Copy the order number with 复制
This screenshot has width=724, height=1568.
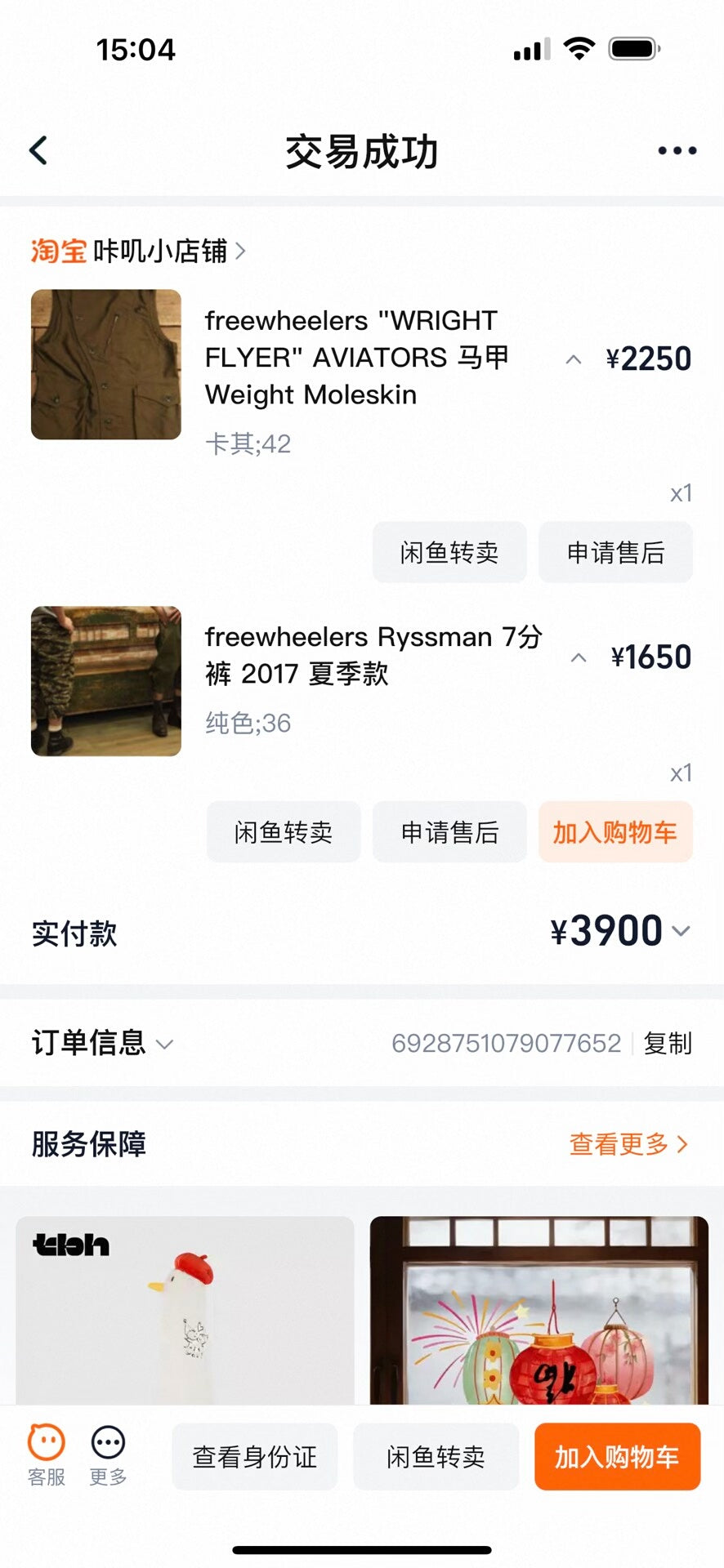[x=668, y=1043]
